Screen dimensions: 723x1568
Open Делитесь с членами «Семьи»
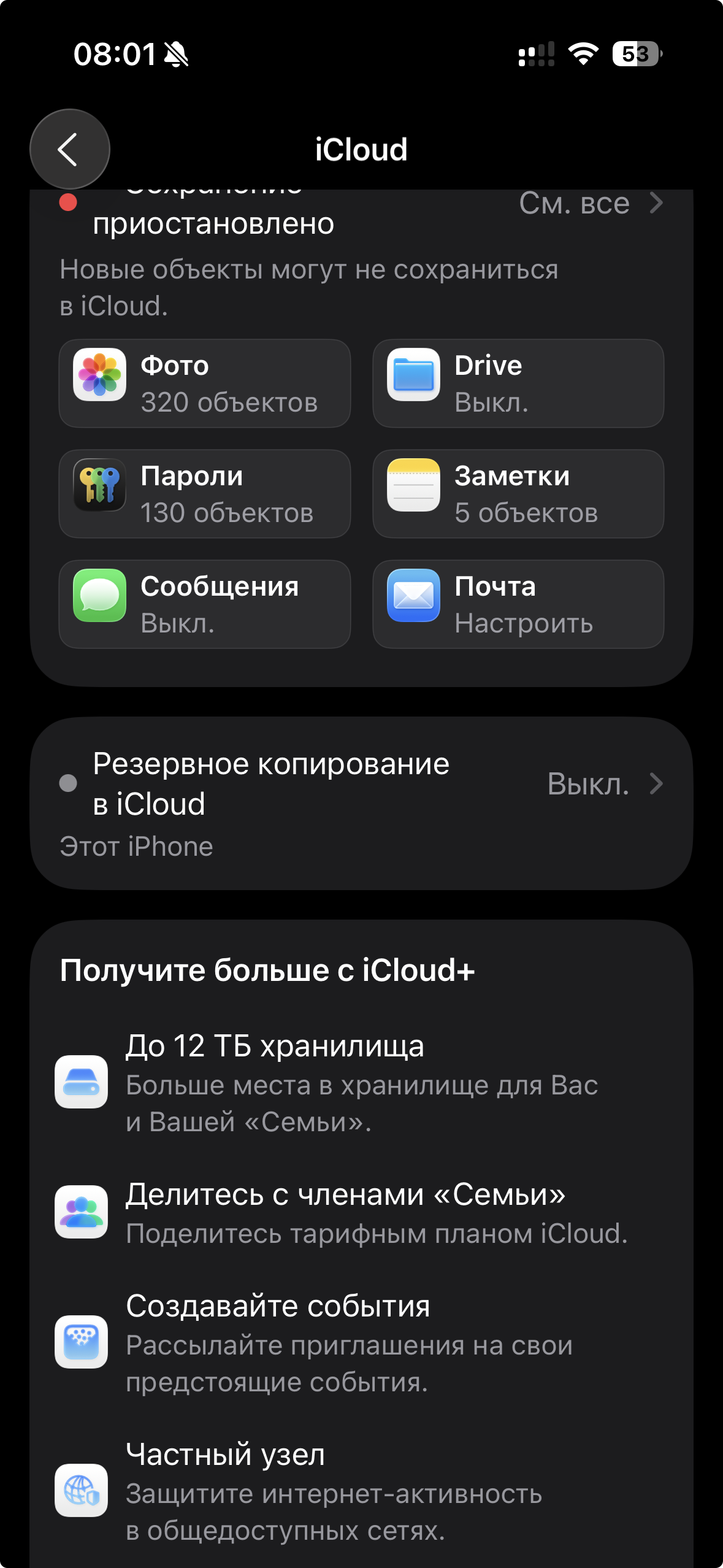361,1212
